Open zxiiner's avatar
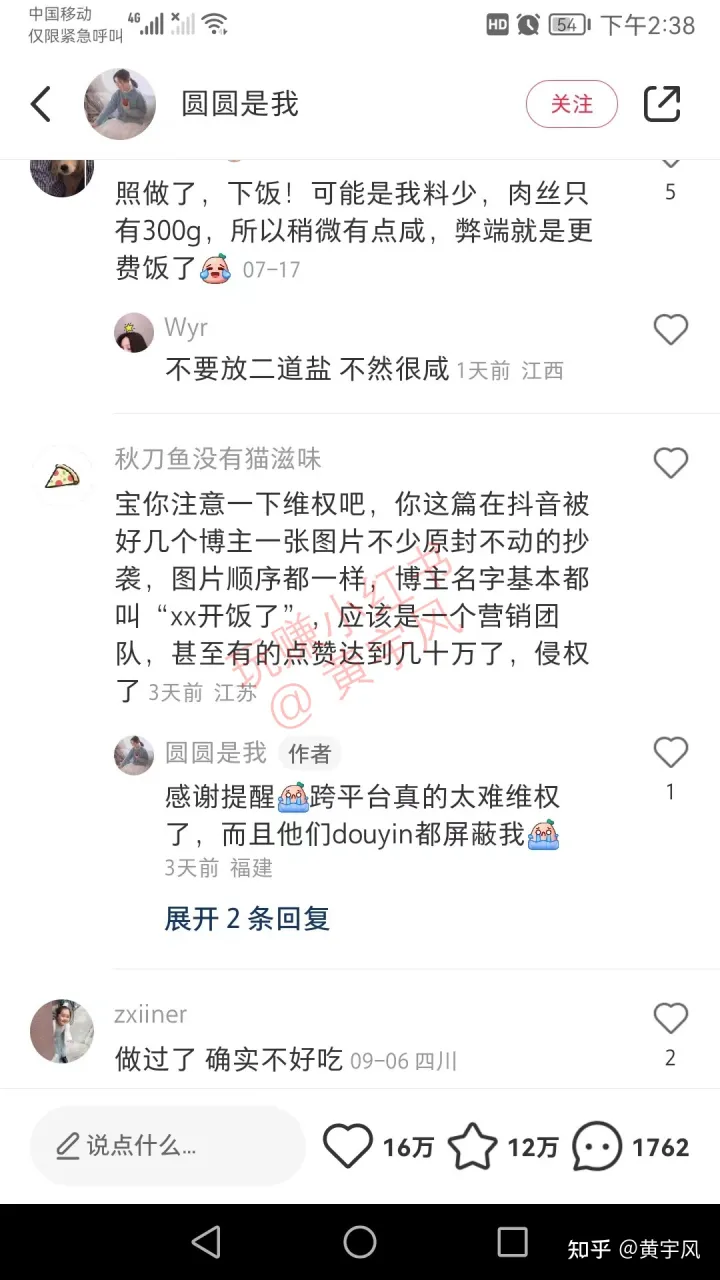The height and width of the screenshot is (1280, 720). pyautogui.click(x=62, y=1031)
